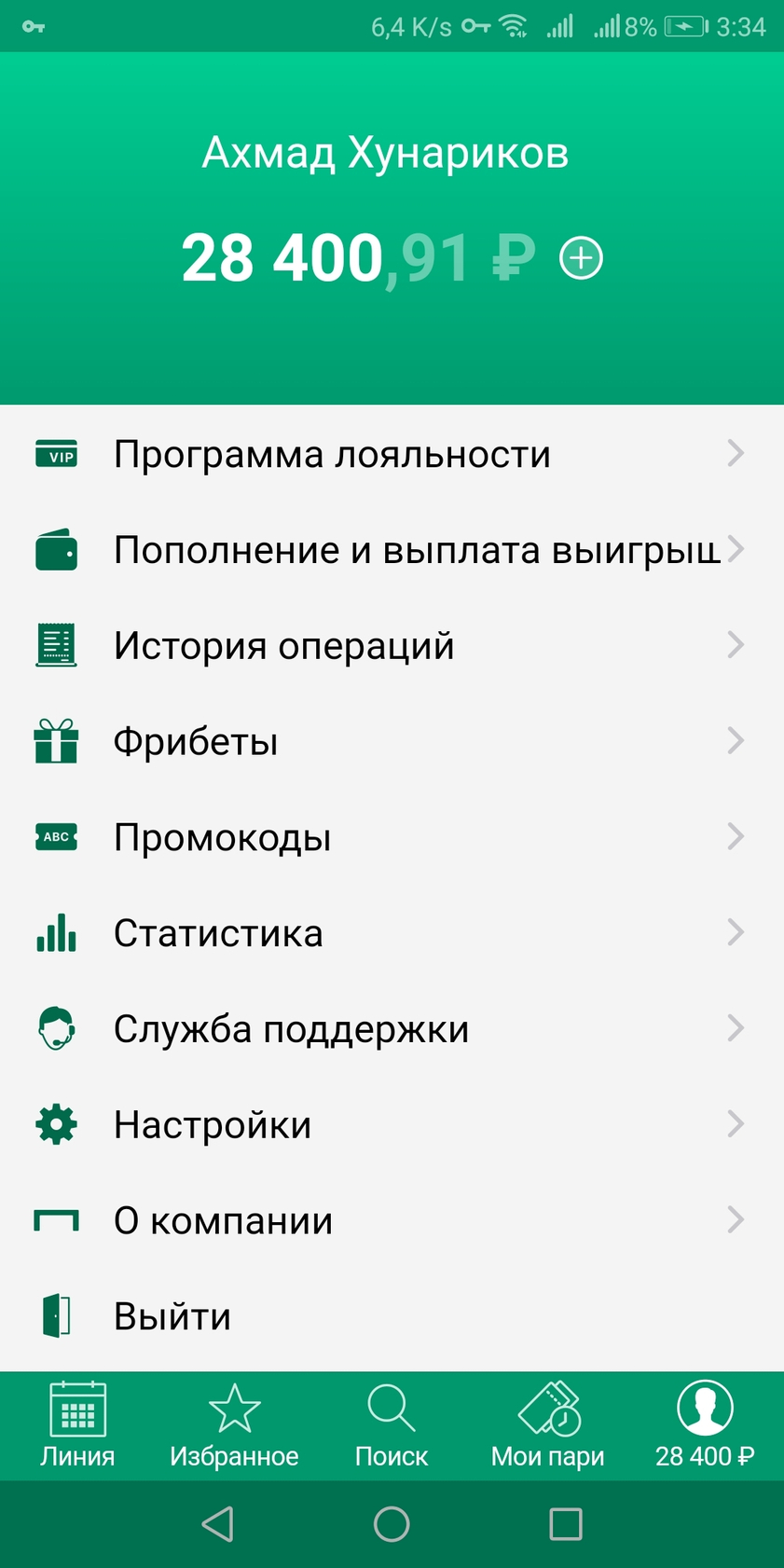Open Статистика
The width and height of the screenshot is (784, 1568).
(392, 933)
